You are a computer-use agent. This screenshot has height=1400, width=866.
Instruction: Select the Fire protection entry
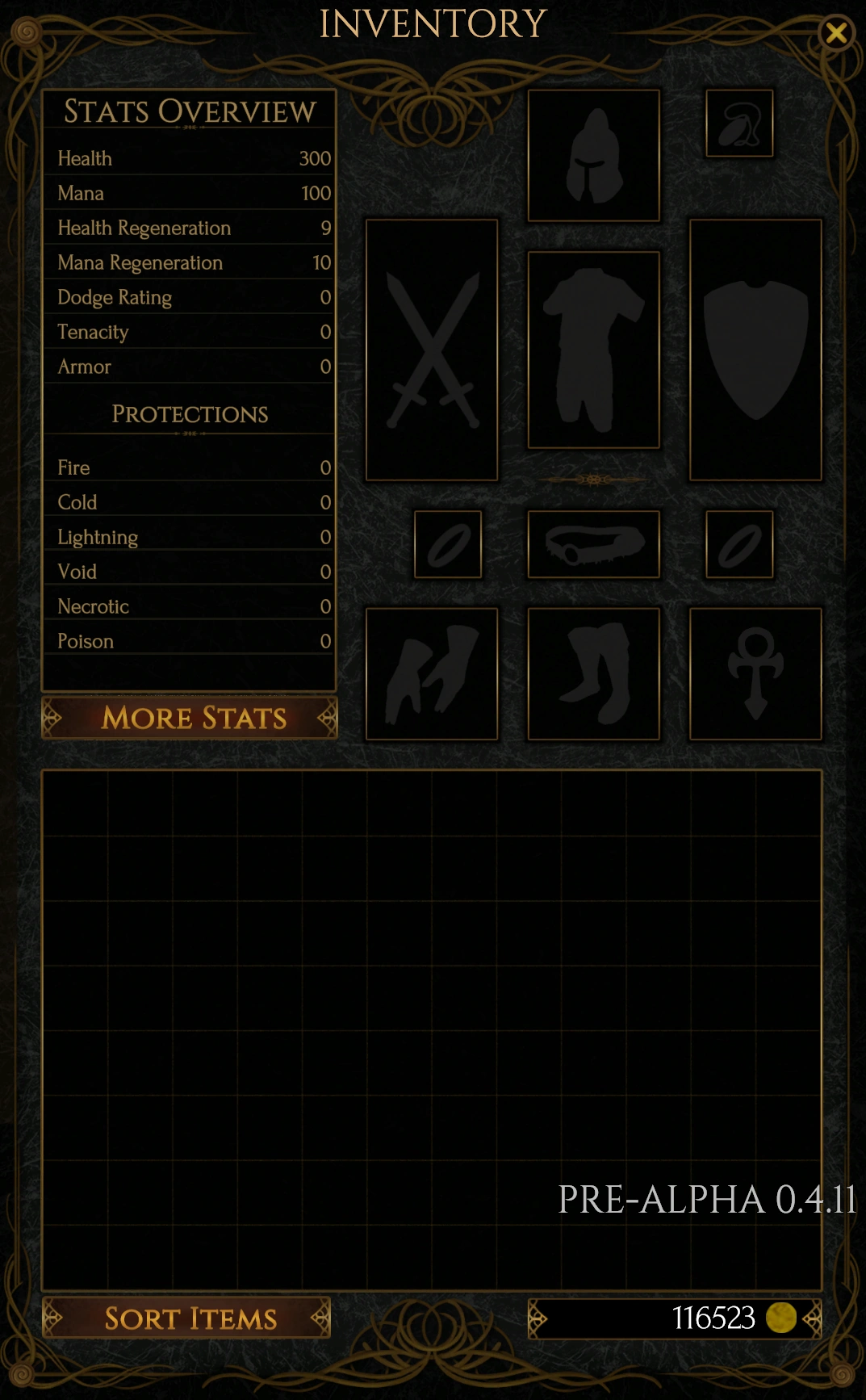(x=191, y=467)
